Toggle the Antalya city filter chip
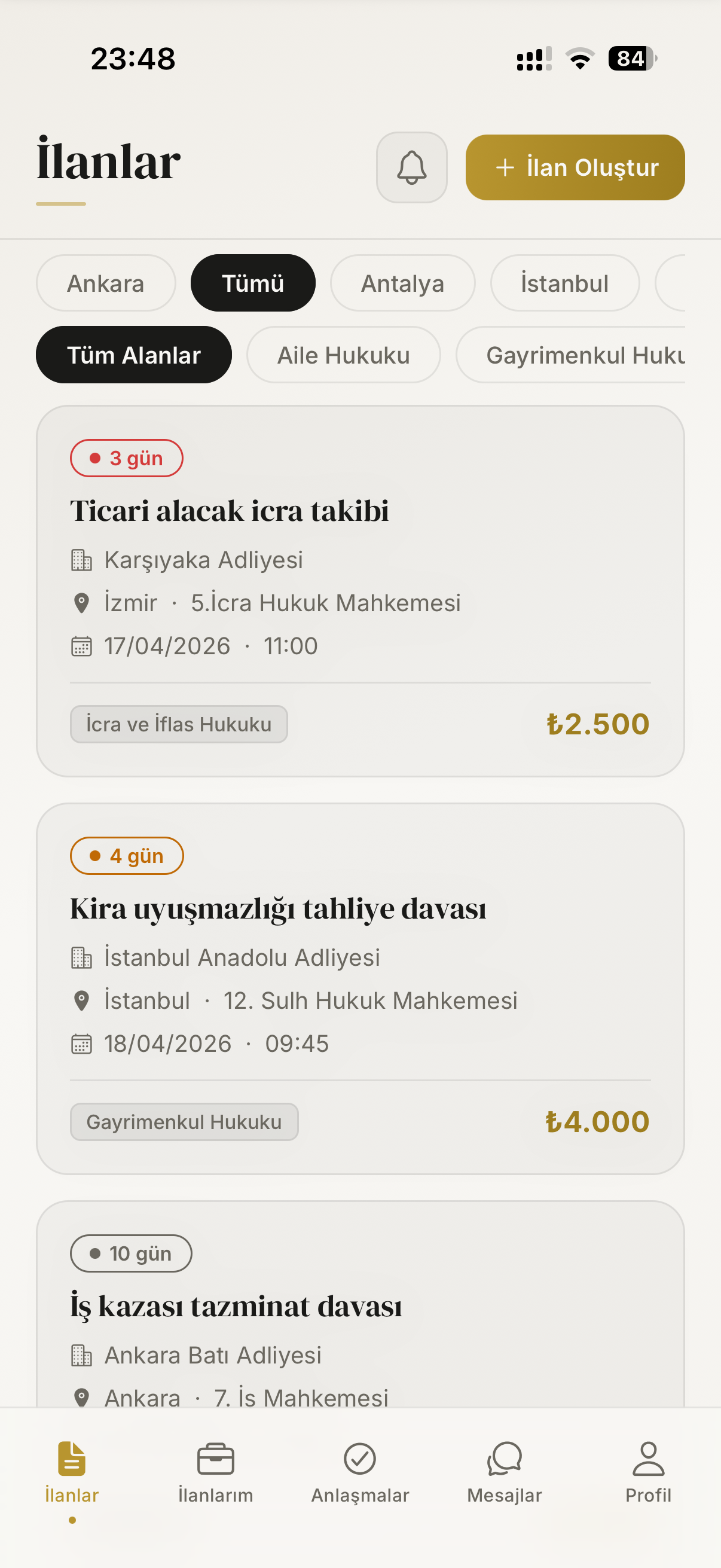Image resolution: width=721 pixels, height=1568 pixels. [x=403, y=282]
